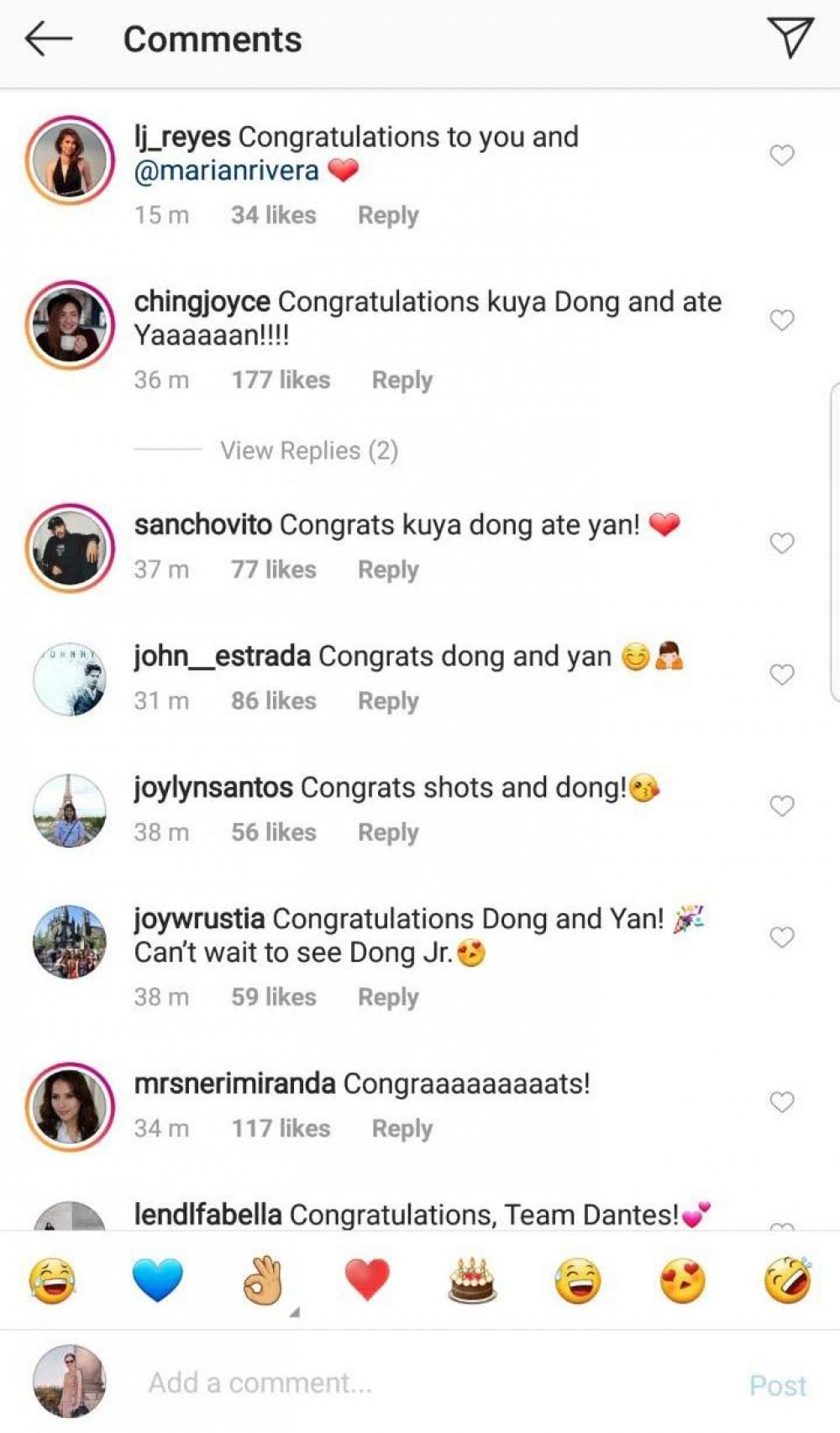Open the @marianrivera mention link
840x1433 pixels.
(227, 171)
